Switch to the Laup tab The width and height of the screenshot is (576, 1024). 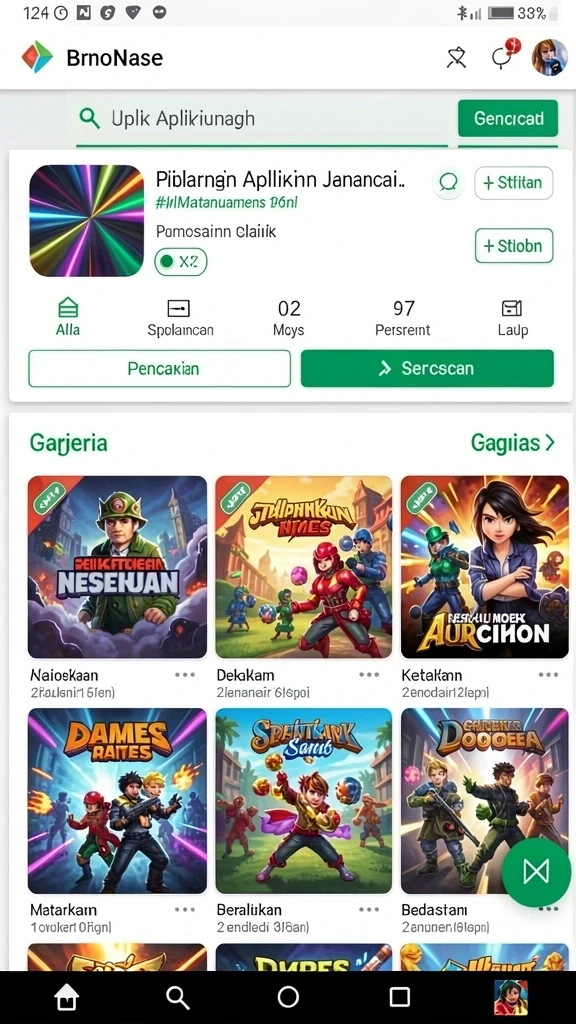click(x=512, y=318)
